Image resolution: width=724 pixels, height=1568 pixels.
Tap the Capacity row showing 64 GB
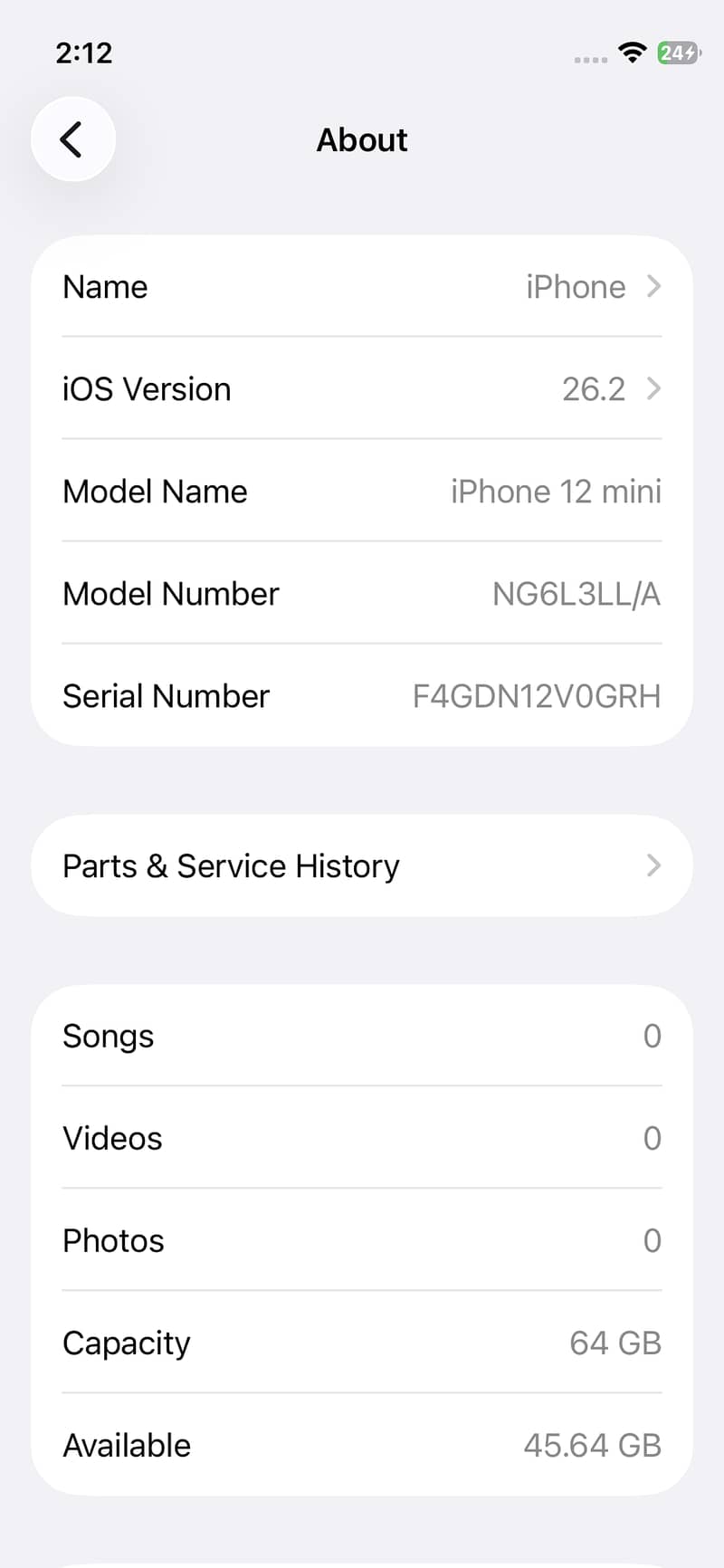(x=362, y=1343)
